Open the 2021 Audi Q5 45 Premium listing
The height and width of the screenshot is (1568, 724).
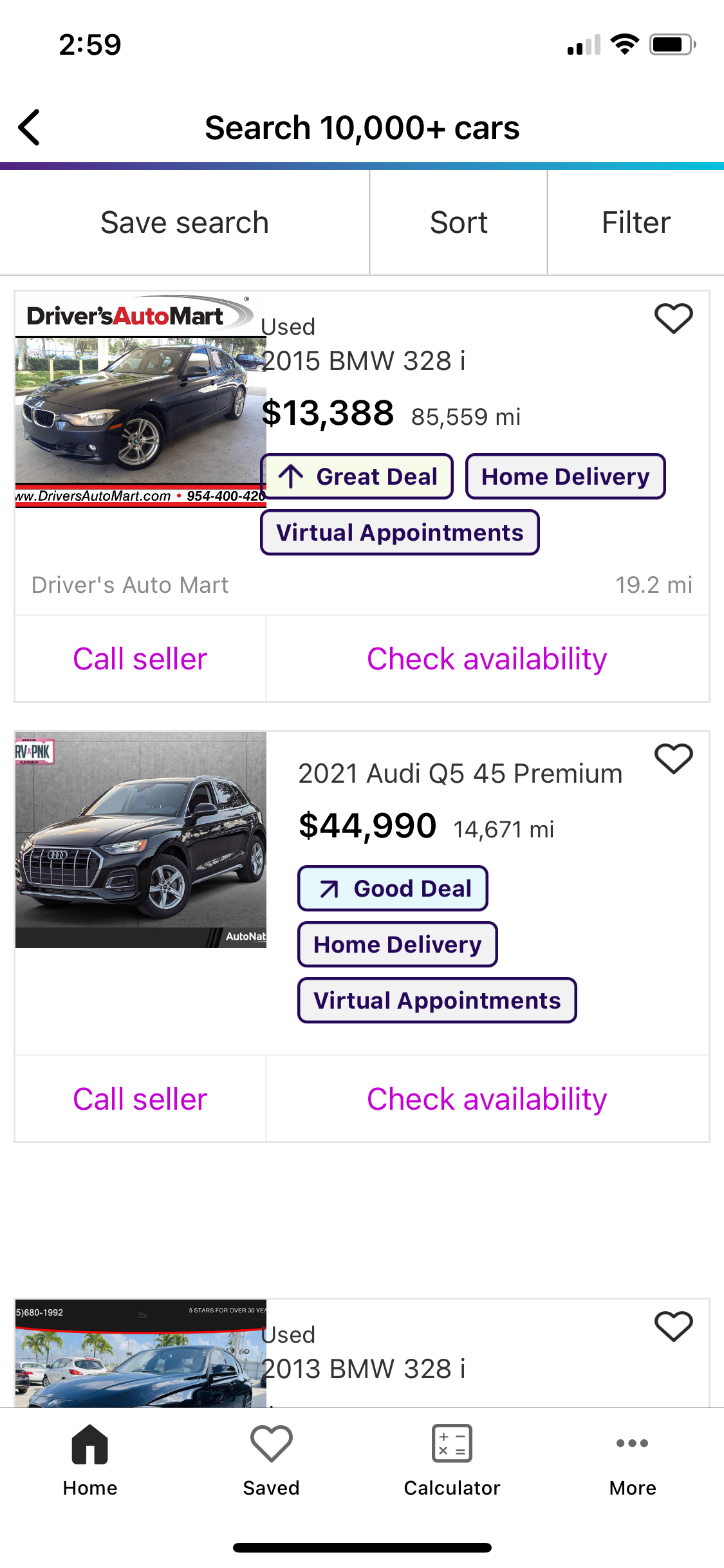click(460, 774)
